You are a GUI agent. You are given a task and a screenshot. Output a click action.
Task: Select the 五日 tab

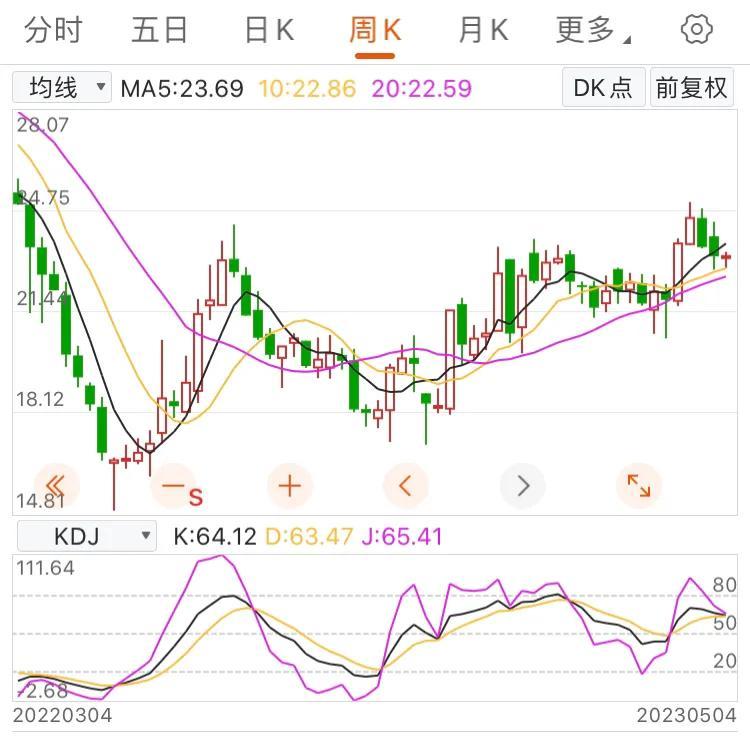[x=160, y=30]
